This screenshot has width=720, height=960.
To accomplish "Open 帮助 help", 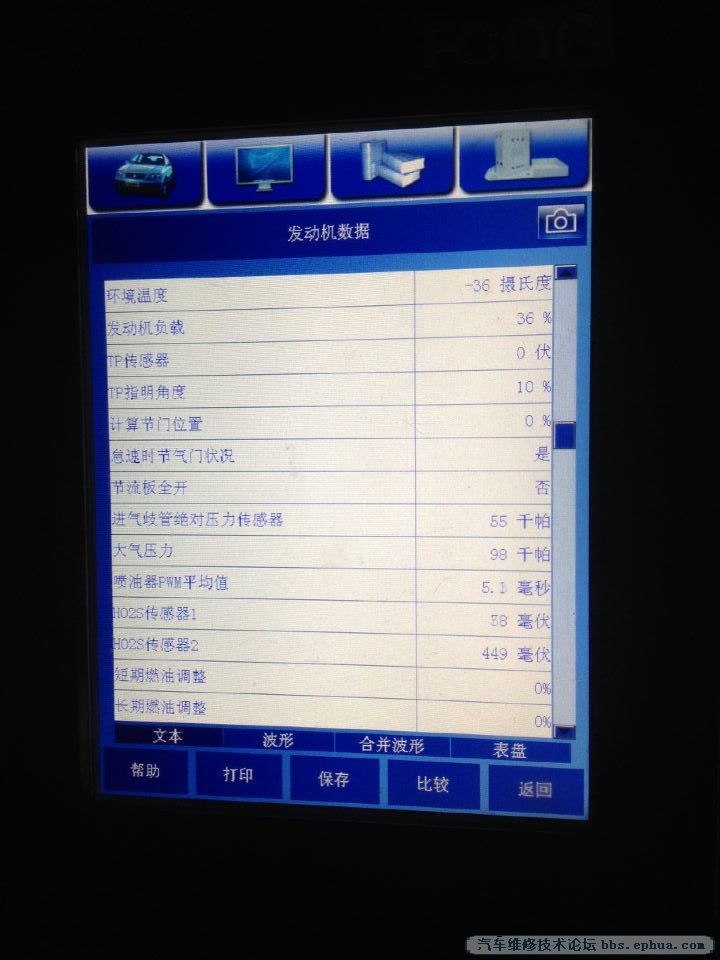I will (x=145, y=771).
